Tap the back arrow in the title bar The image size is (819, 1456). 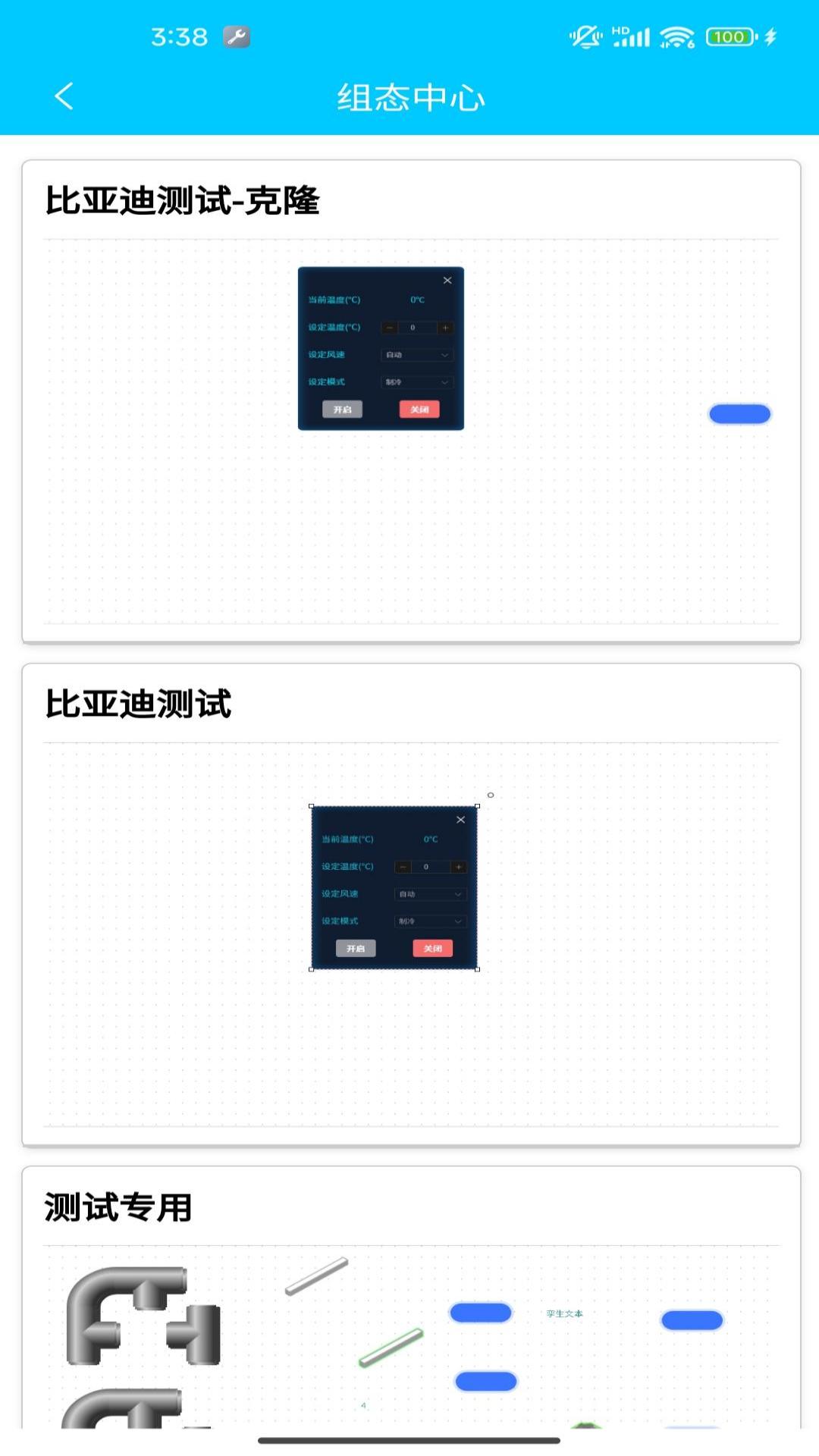click(x=64, y=97)
